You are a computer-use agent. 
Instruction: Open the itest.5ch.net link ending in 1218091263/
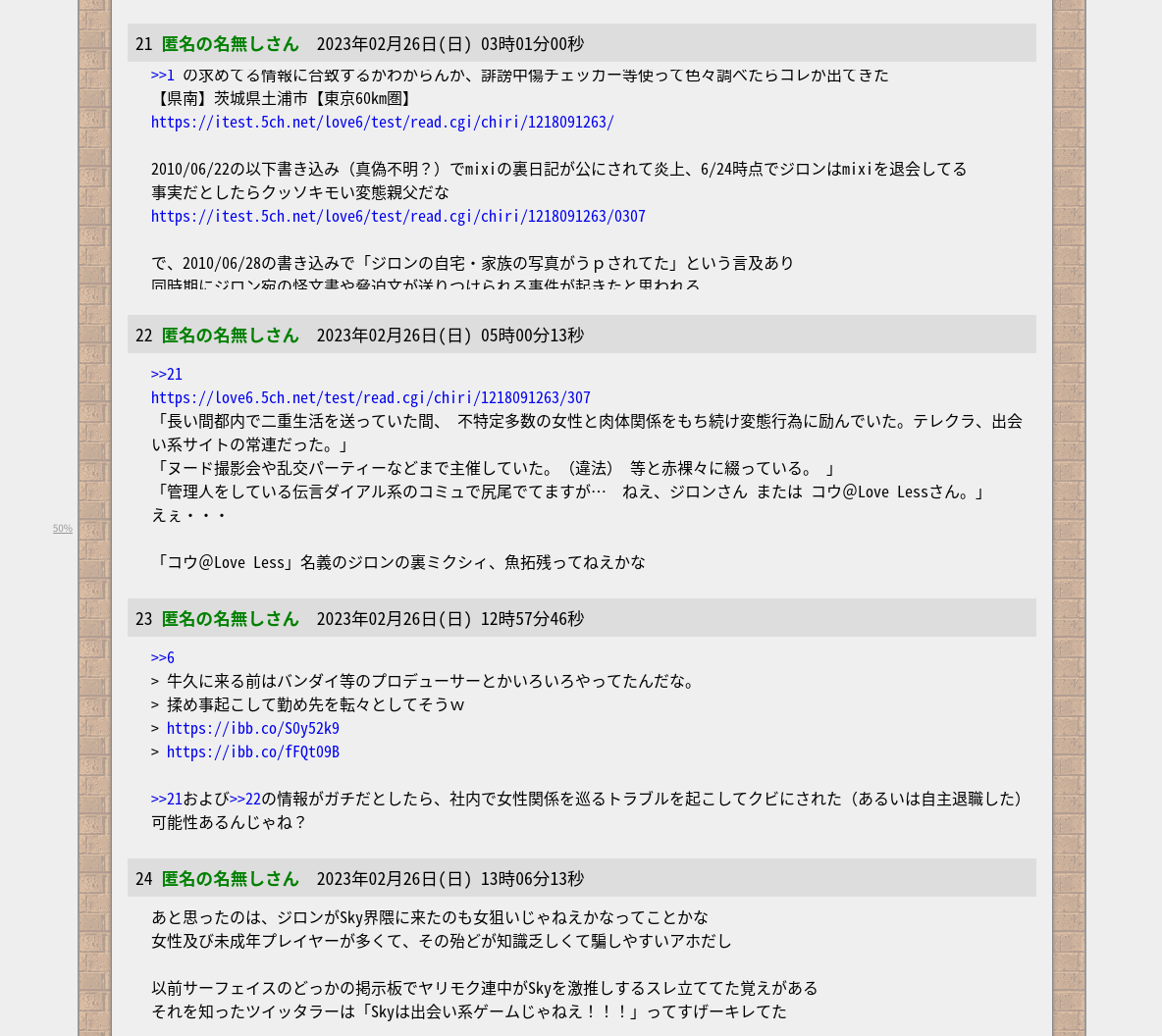coord(382,123)
